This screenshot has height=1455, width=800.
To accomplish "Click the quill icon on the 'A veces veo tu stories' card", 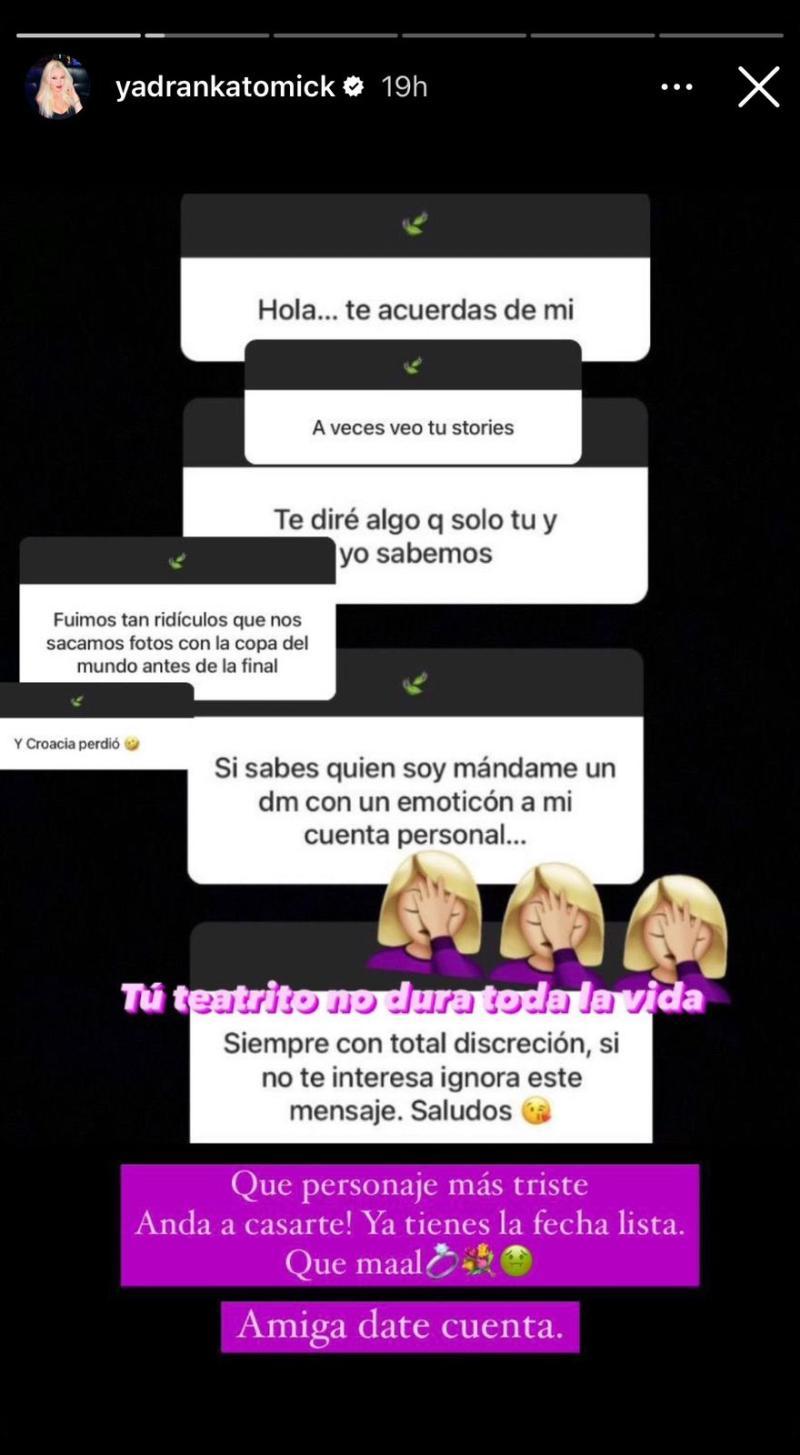I will point(414,365).
